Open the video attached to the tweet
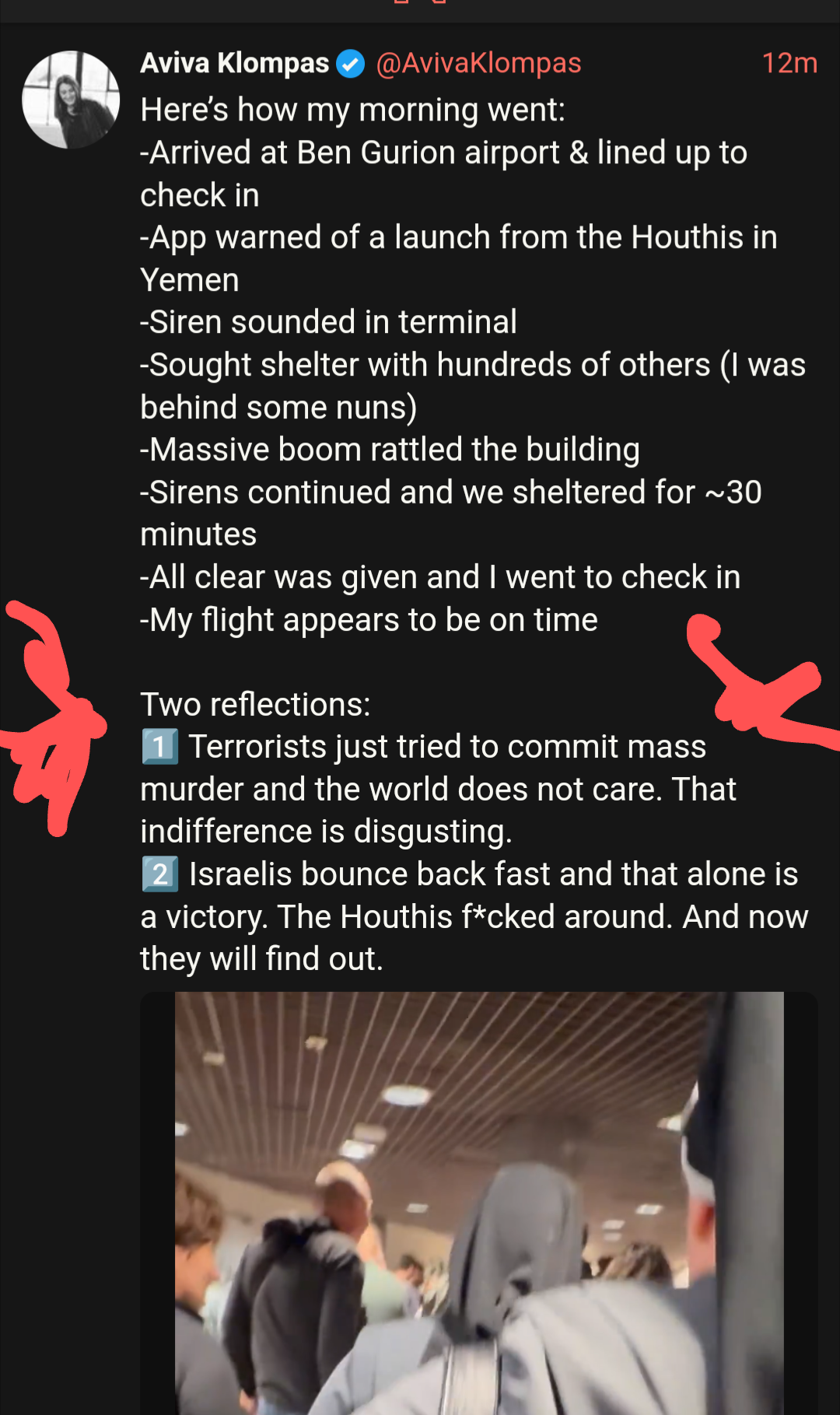This screenshot has height=1415, width=840. pos(478,1203)
